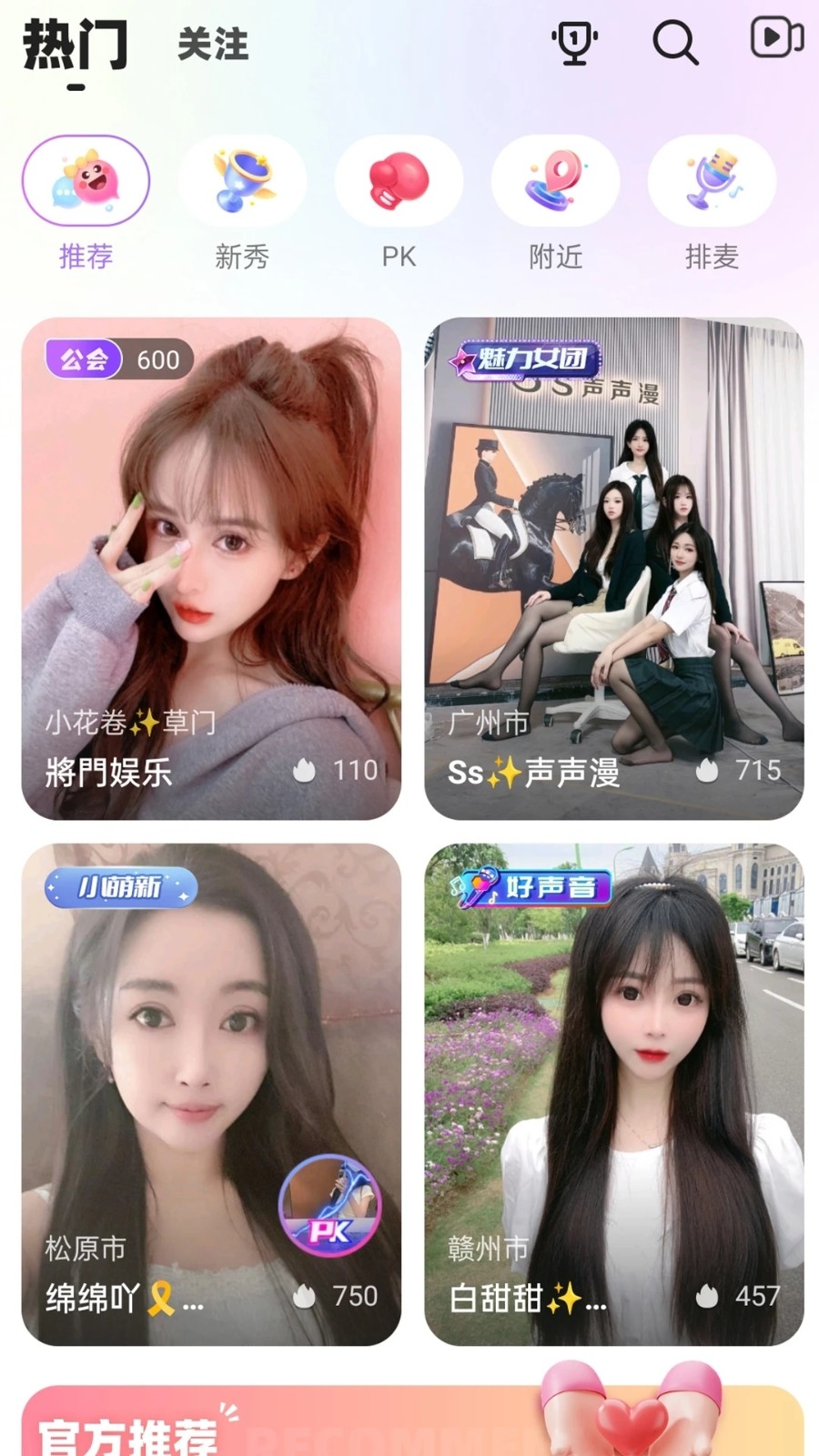Open the trophy ranking icon
The image size is (819, 1456).
pos(574,42)
